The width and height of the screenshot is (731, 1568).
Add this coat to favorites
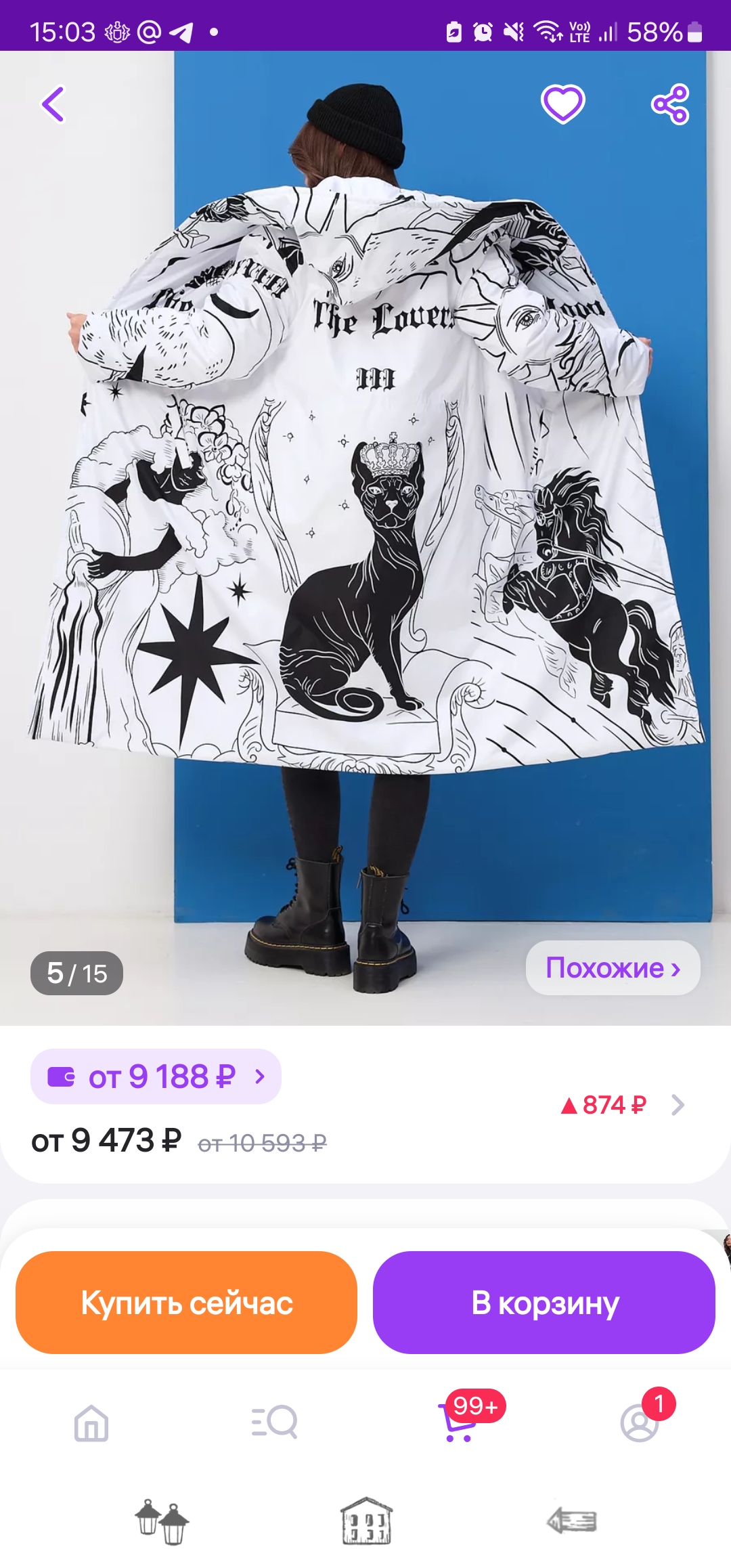[x=562, y=104]
